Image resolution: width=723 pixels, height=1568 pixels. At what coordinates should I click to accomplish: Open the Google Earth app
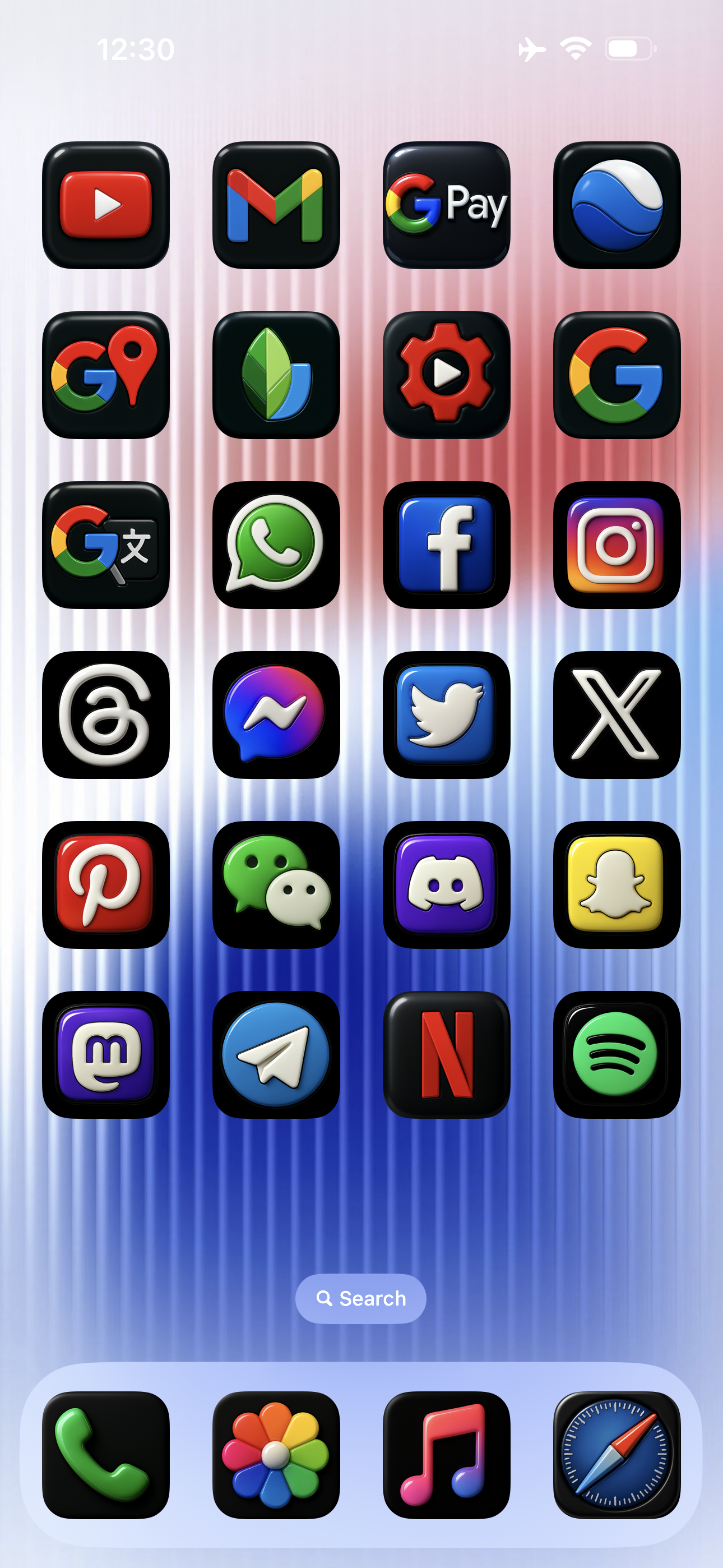617,205
